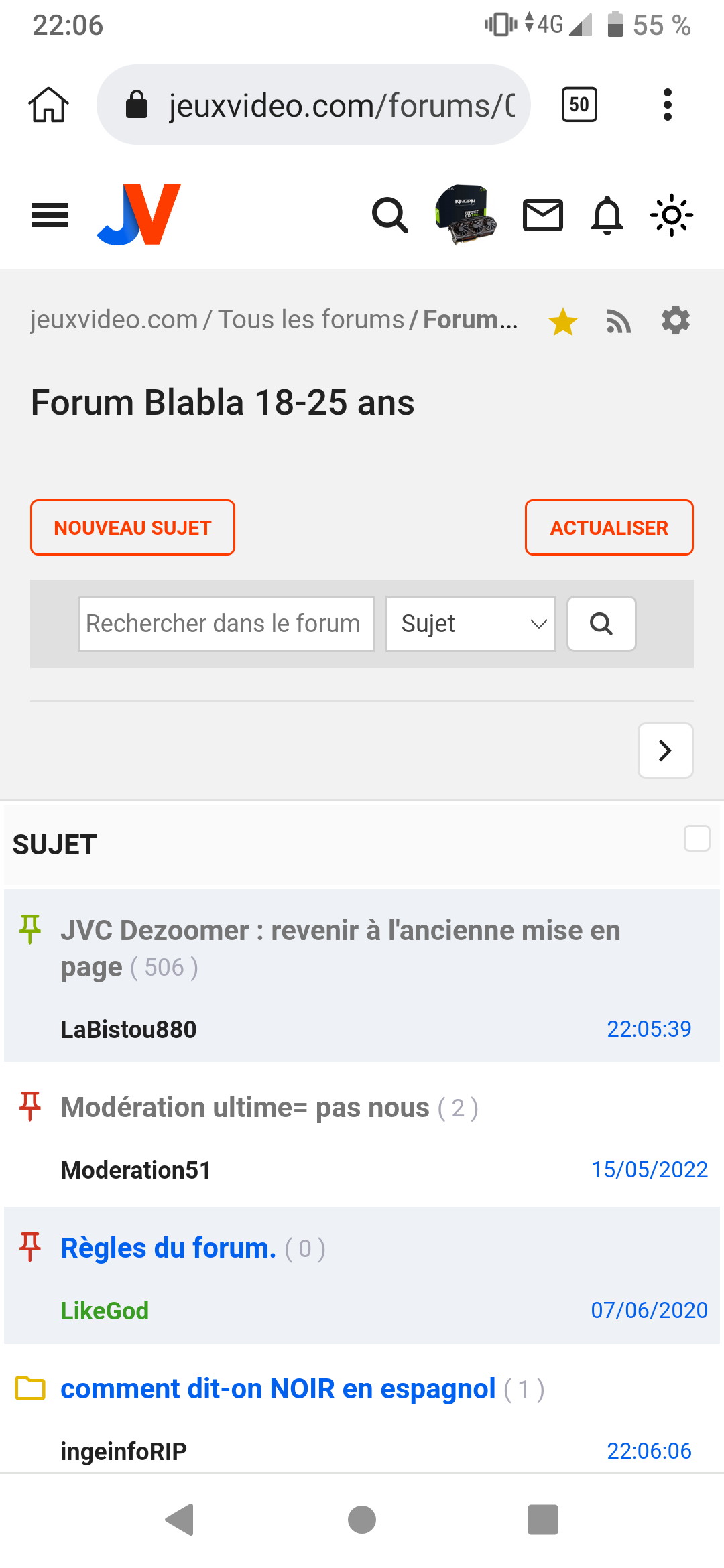The width and height of the screenshot is (724, 1568).
Task: Open the site search magnifier
Action: tap(390, 215)
